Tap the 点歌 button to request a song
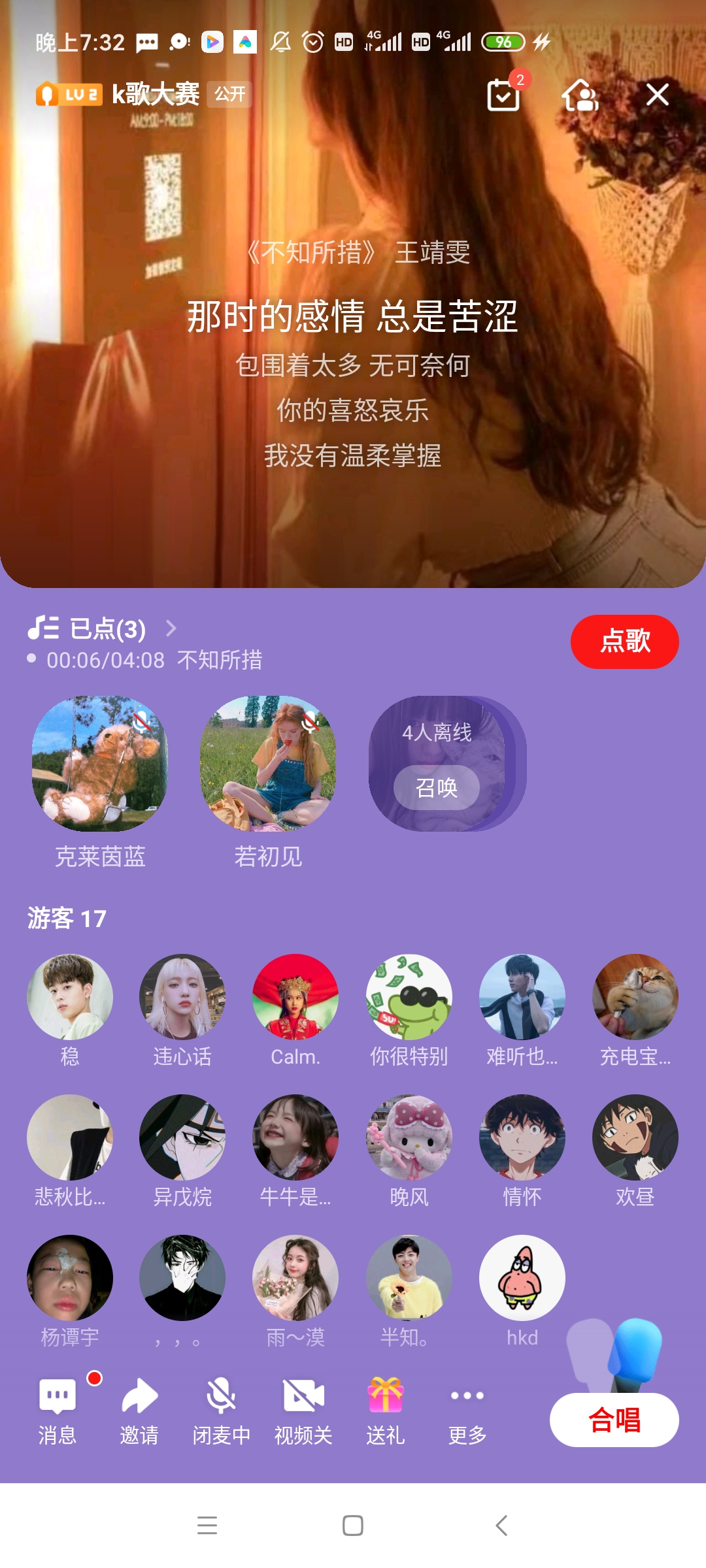706x1568 pixels. click(624, 641)
